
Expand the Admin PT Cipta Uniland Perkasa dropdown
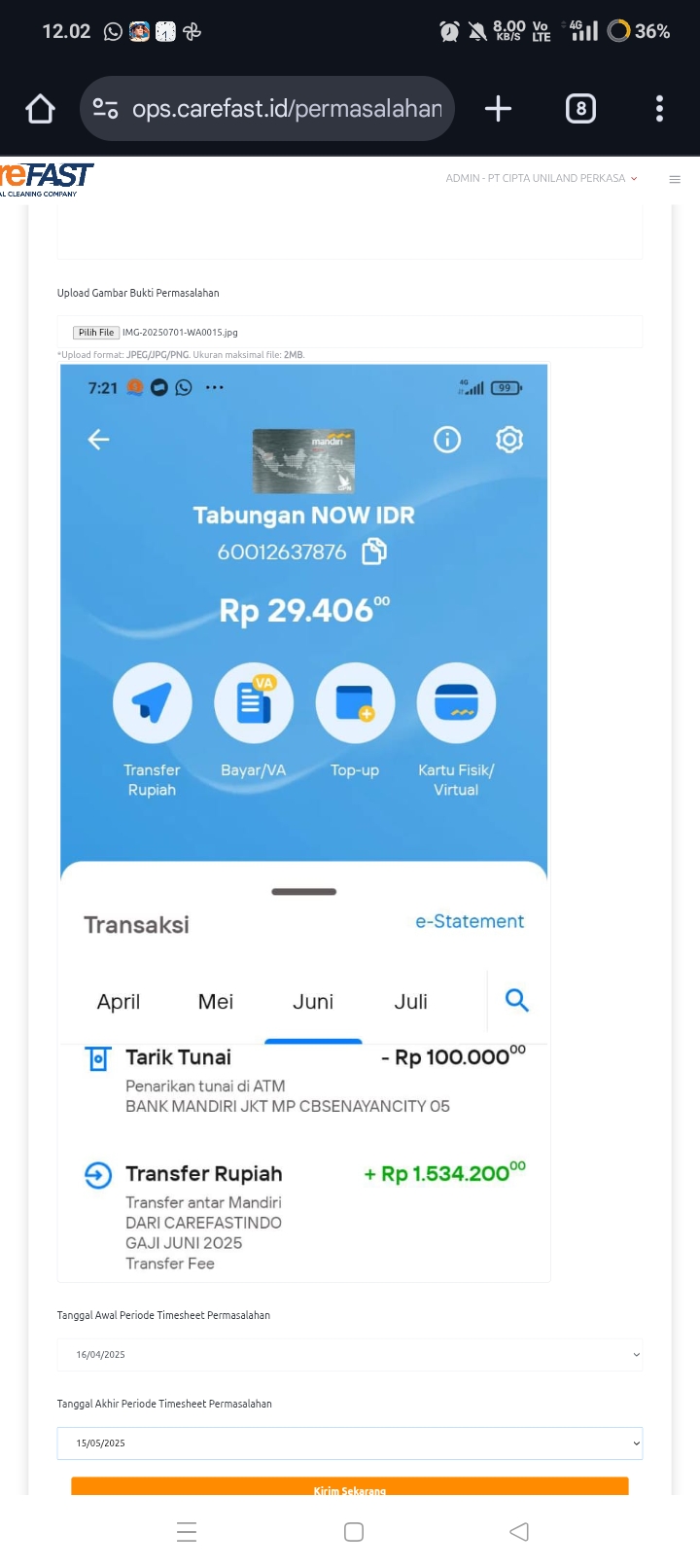542,178
